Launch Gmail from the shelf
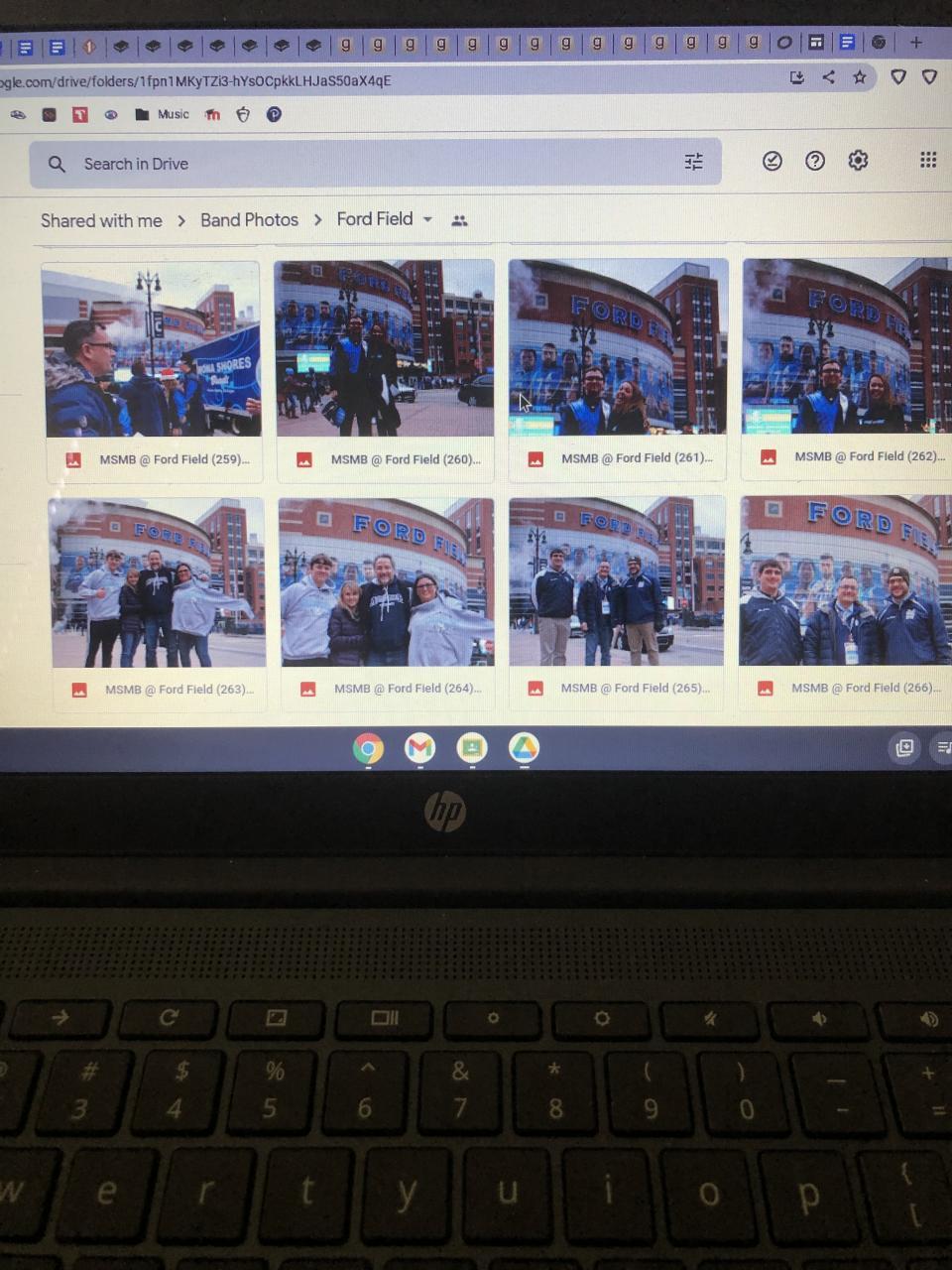952x1270 pixels. coord(420,747)
